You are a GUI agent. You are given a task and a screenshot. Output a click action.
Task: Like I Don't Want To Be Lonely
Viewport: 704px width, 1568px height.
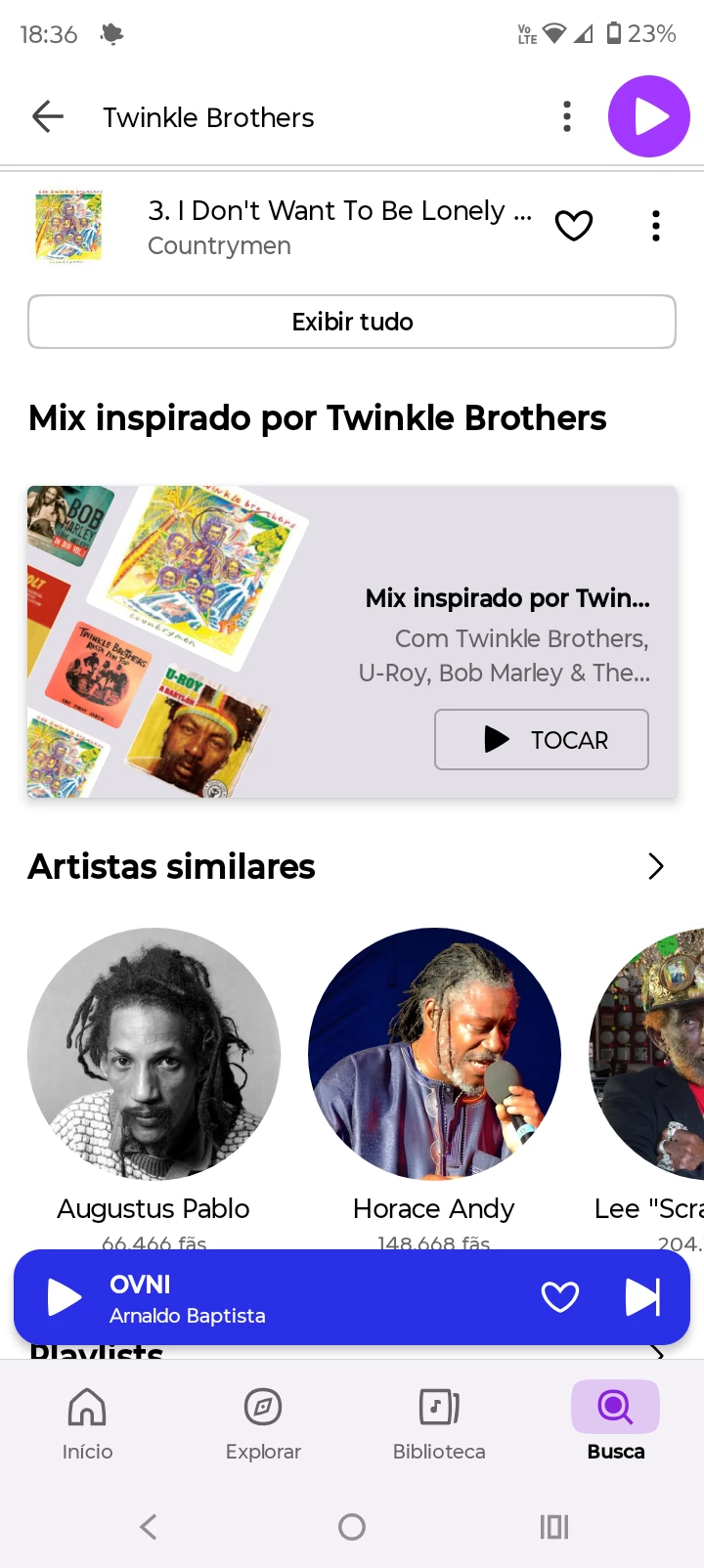point(574,226)
